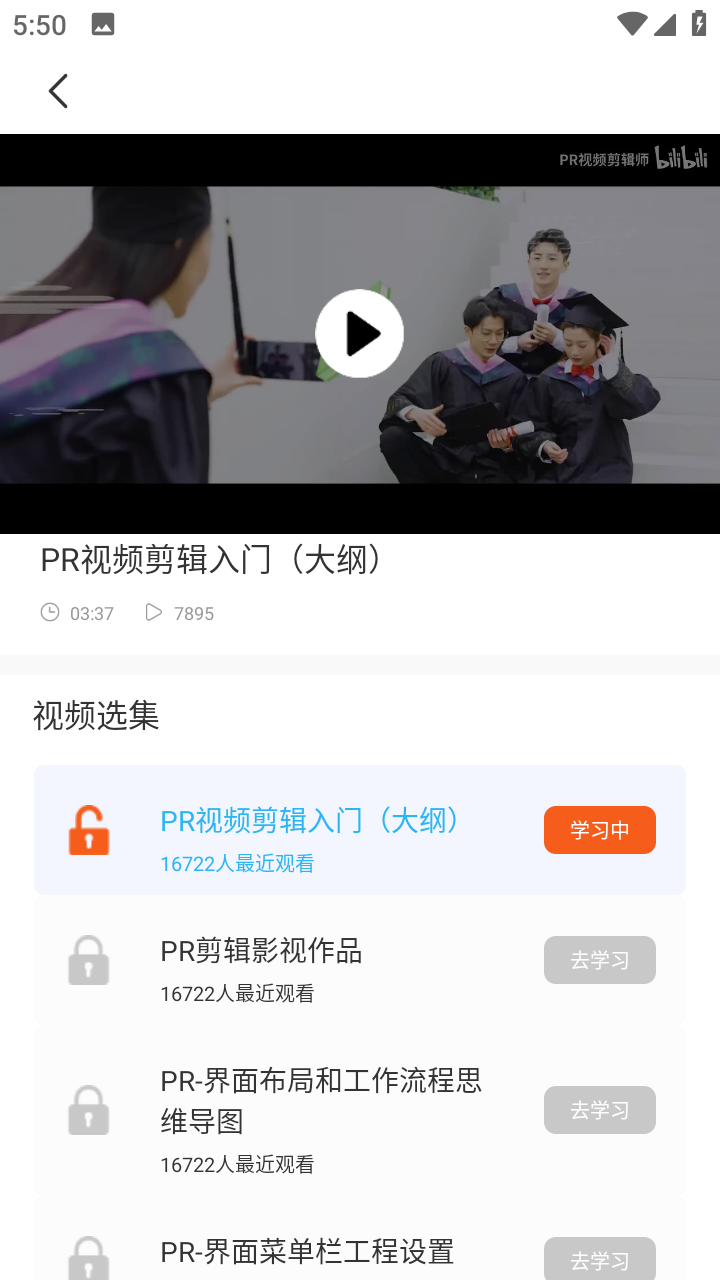Viewport: 720px width, 1280px height.
Task: Open lesson PR-界面布局和工作流程思维导图
Action: click(x=320, y=1100)
